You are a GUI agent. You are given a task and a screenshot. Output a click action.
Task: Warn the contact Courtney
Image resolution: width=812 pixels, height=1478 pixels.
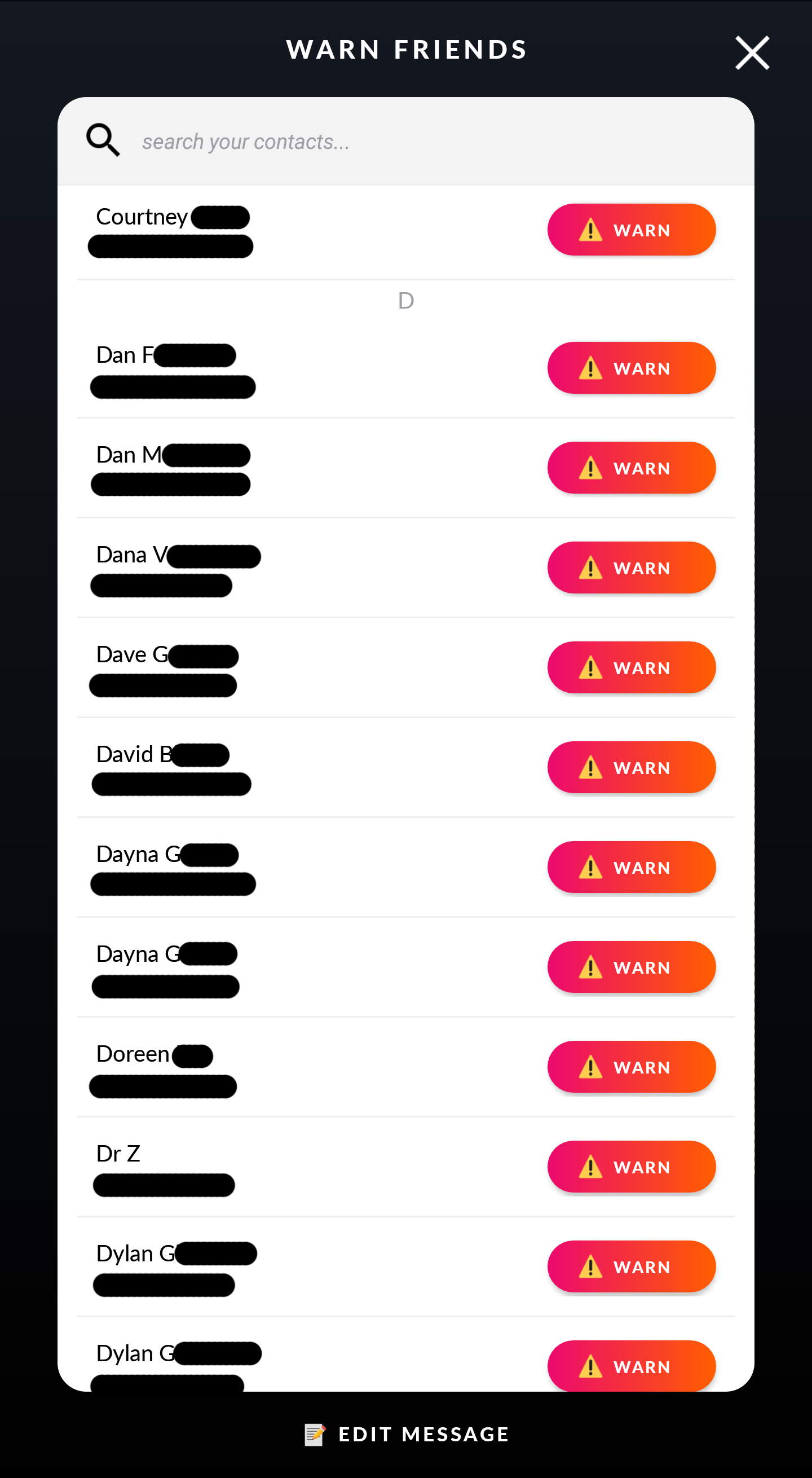[631, 230]
